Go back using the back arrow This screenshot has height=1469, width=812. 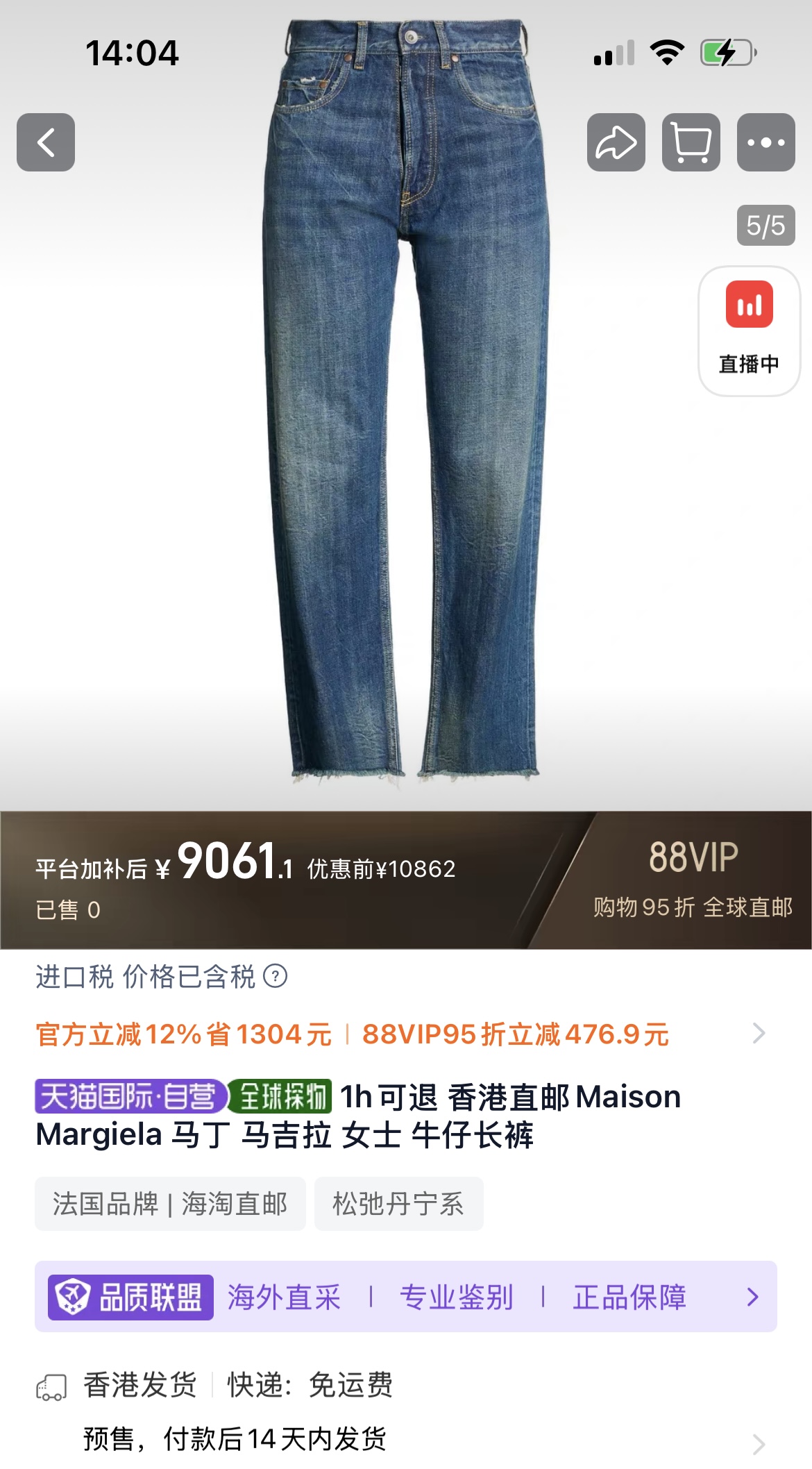click(x=46, y=142)
